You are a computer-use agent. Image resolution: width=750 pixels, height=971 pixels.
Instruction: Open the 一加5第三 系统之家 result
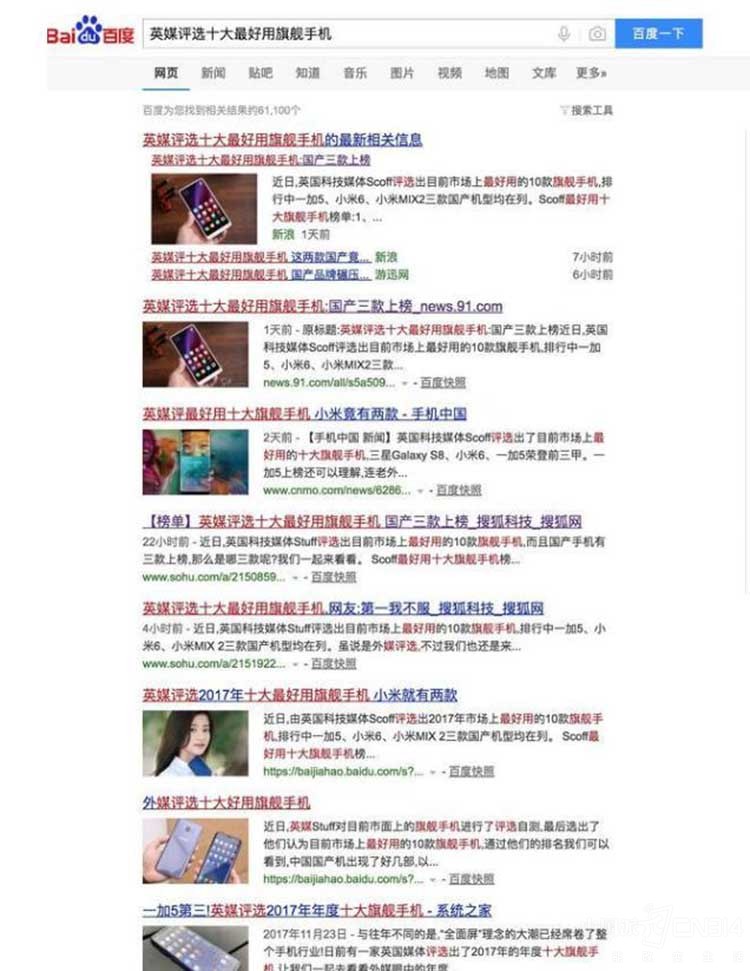pos(316,910)
